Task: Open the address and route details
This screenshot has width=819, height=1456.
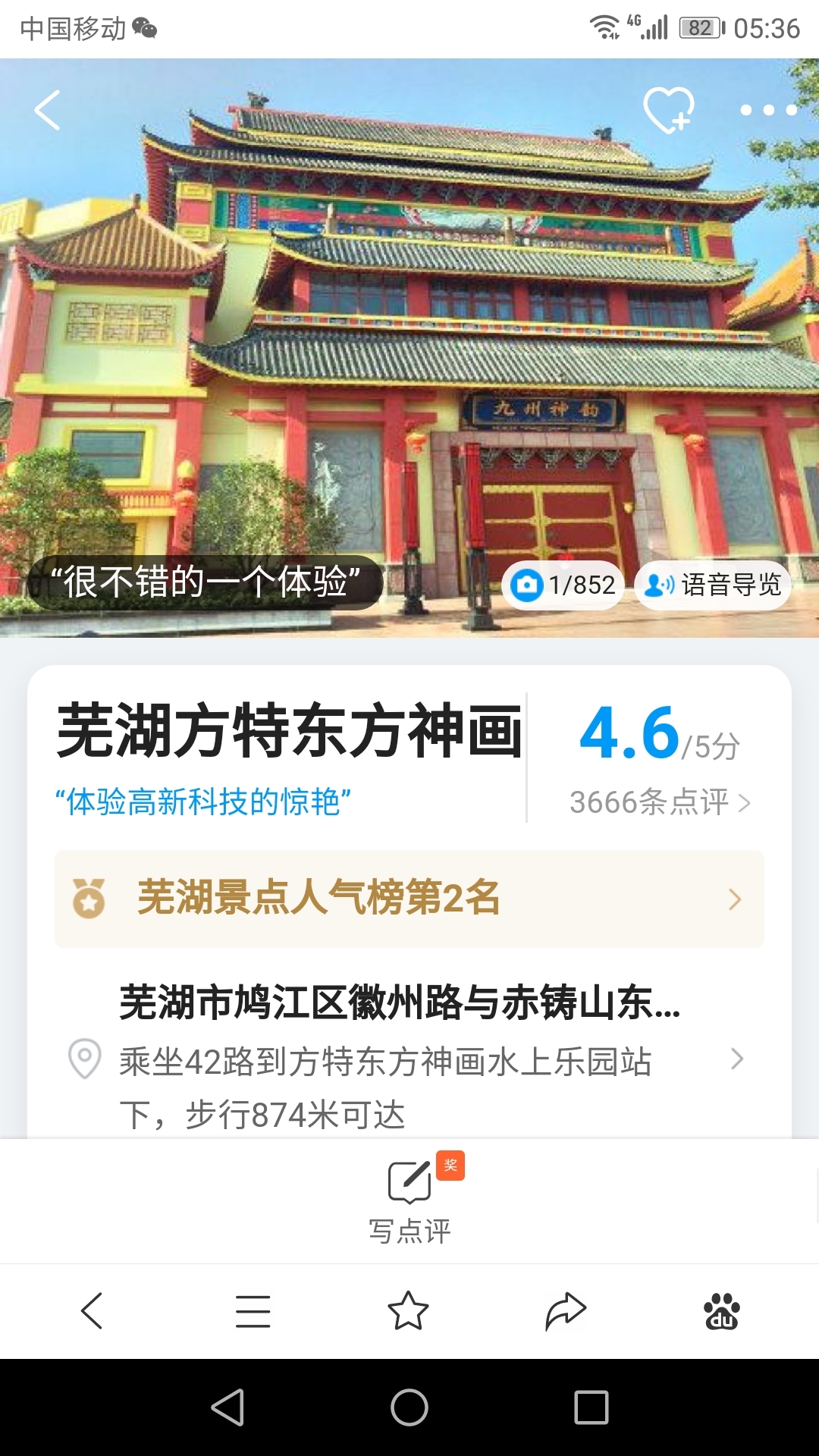Action: point(409,1058)
